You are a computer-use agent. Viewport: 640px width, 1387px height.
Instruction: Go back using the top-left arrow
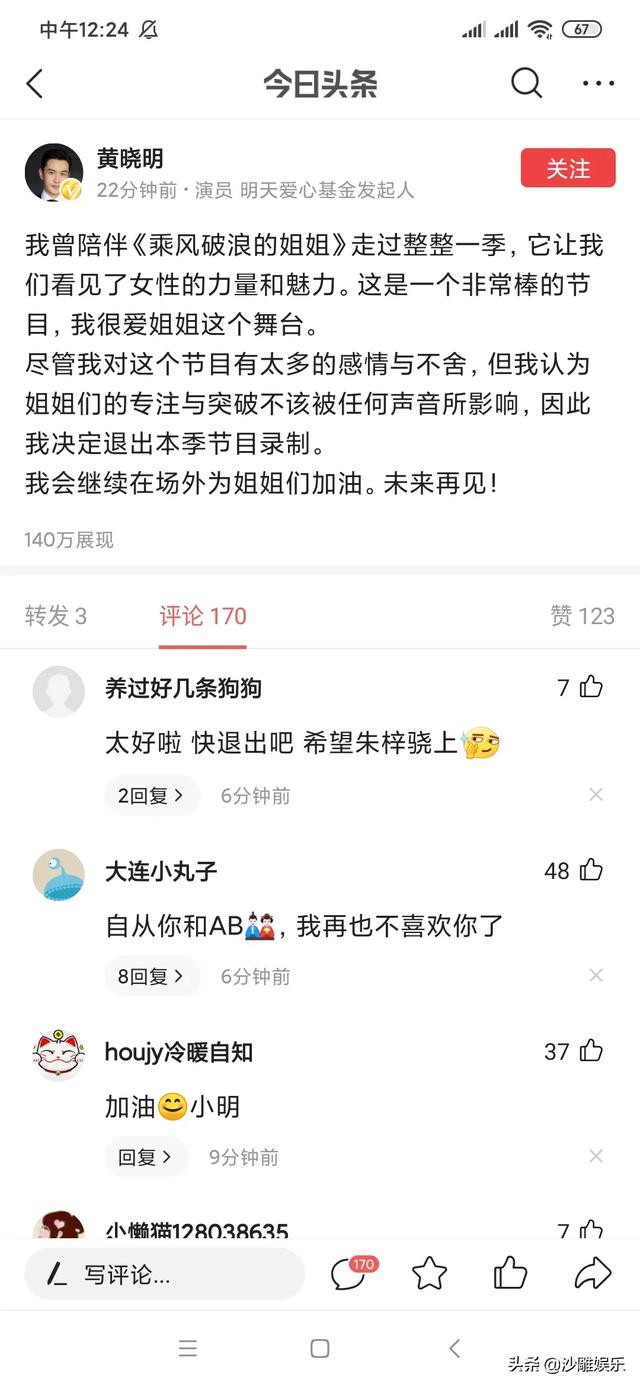pyautogui.click(x=35, y=84)
